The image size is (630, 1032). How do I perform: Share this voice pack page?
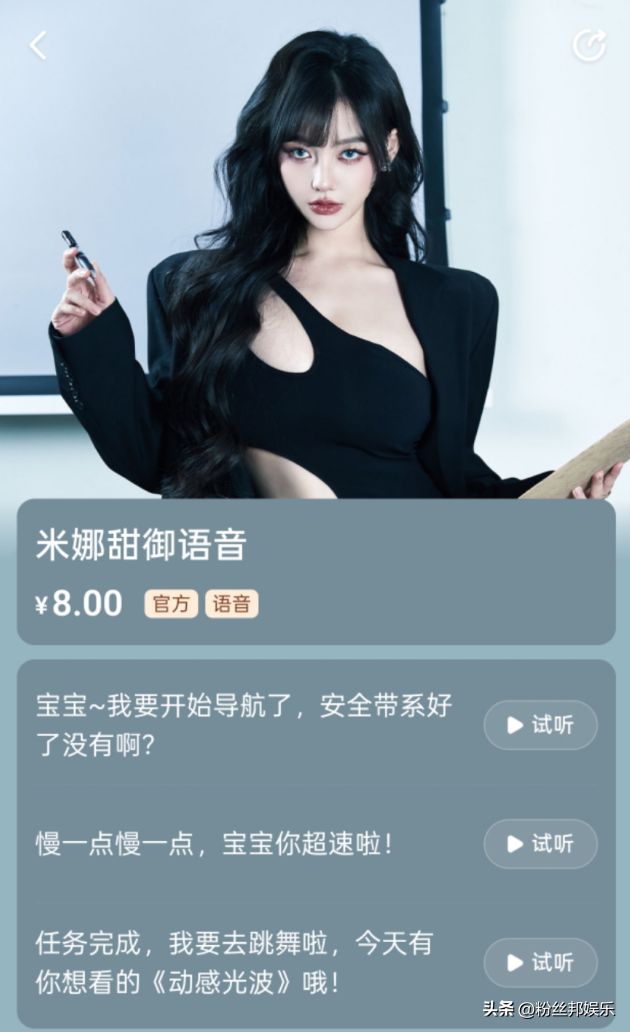tap(588, 45)
